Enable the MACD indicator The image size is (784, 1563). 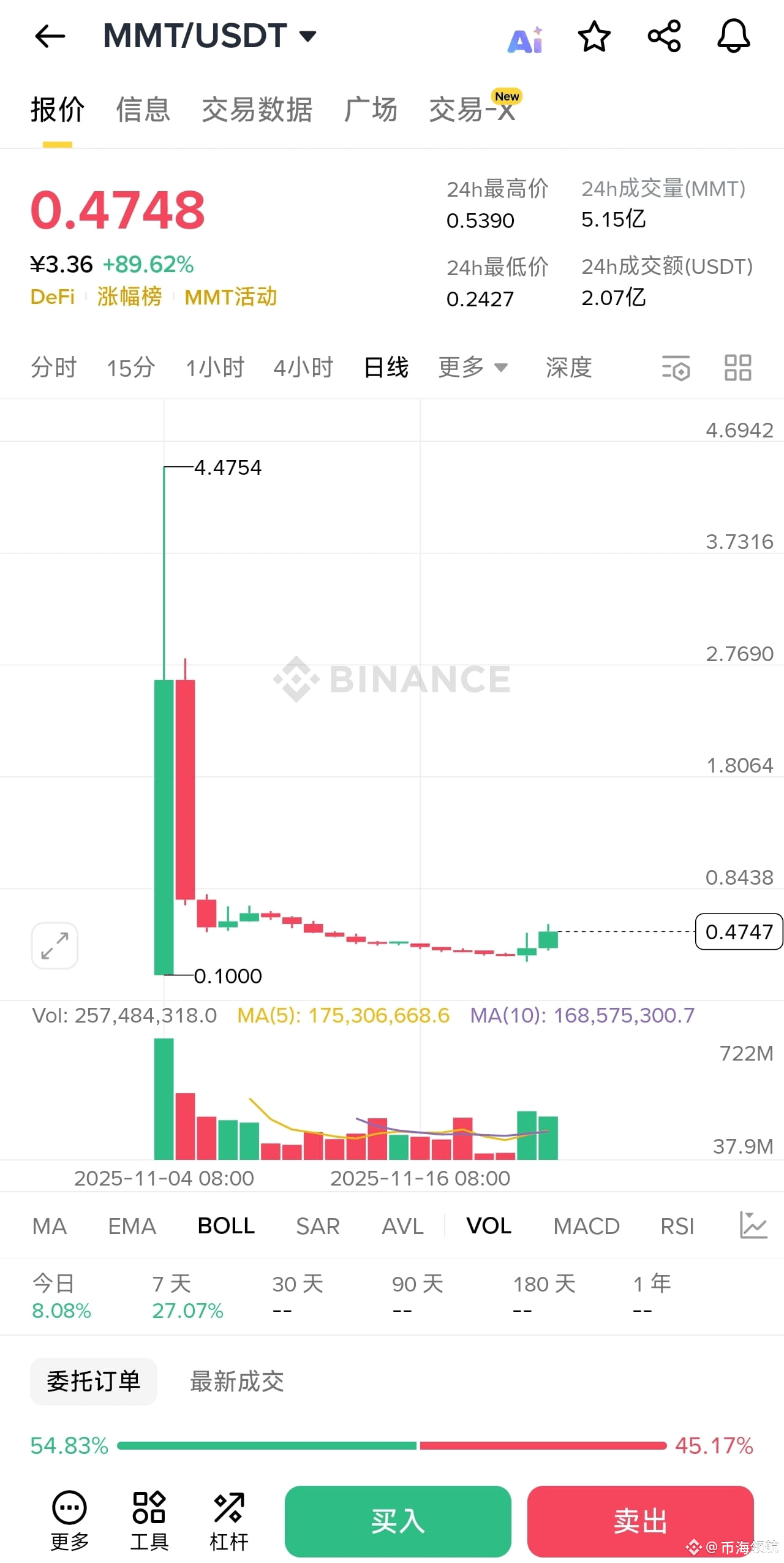(x=586, y=1225)
